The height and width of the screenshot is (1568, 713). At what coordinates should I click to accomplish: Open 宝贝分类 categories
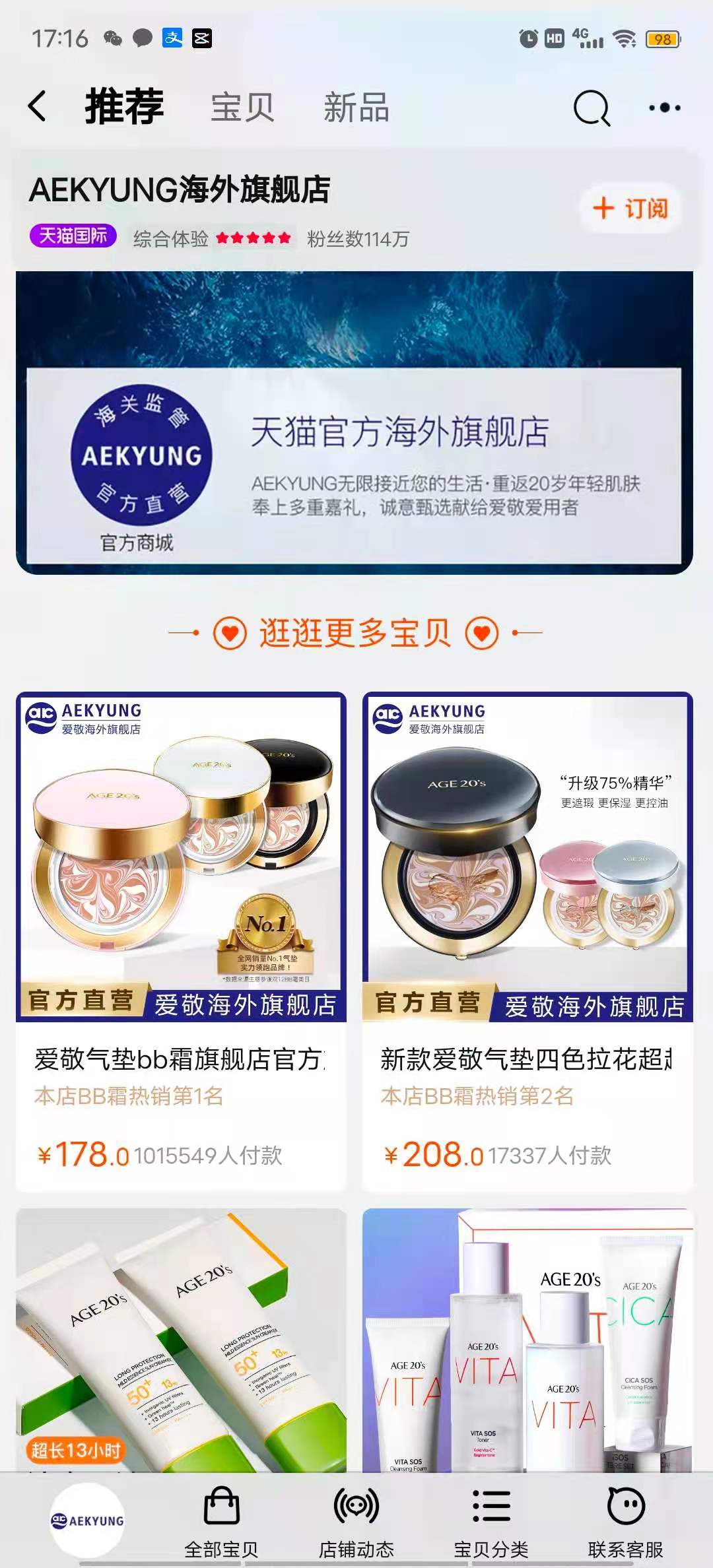click(491, 1522)
